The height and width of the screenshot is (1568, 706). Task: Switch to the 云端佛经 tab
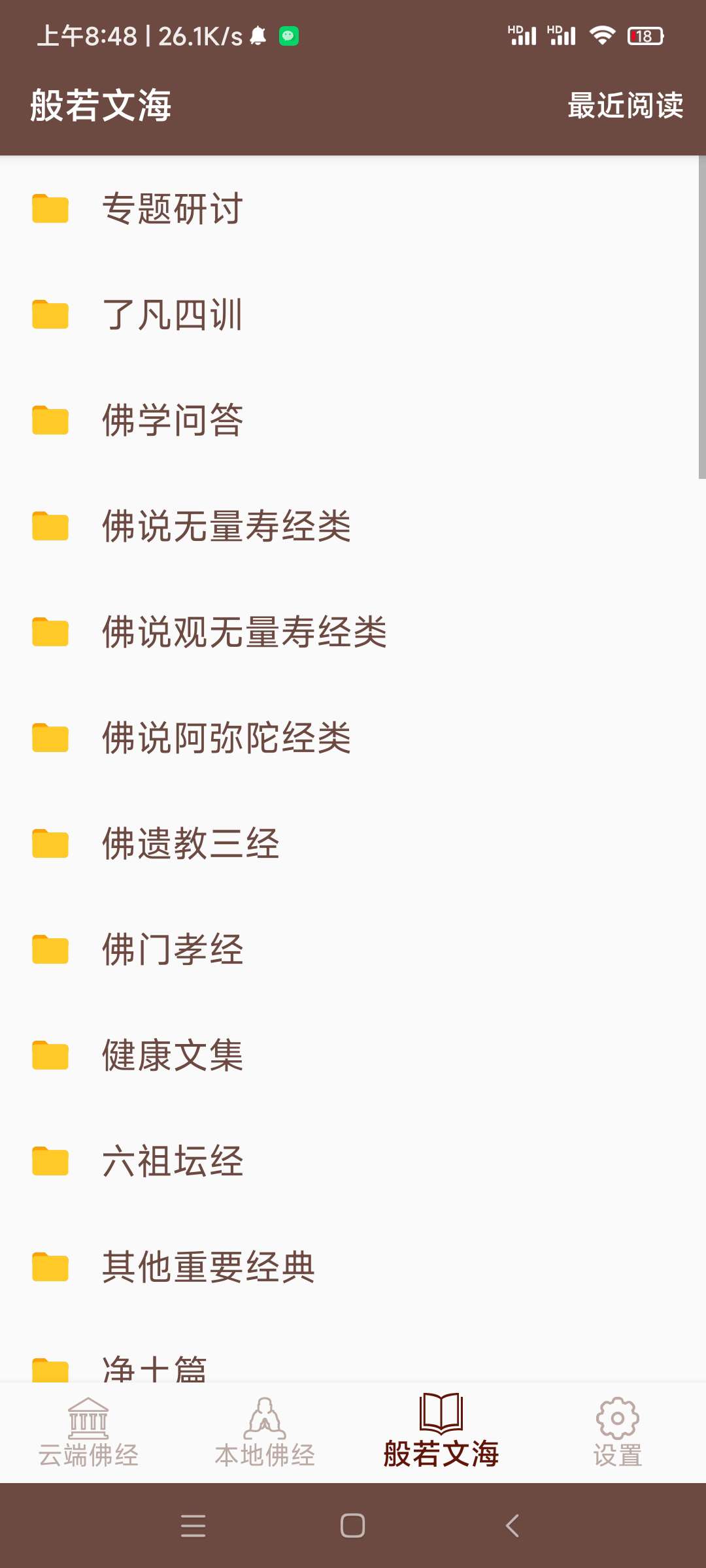pos(88,1433)
